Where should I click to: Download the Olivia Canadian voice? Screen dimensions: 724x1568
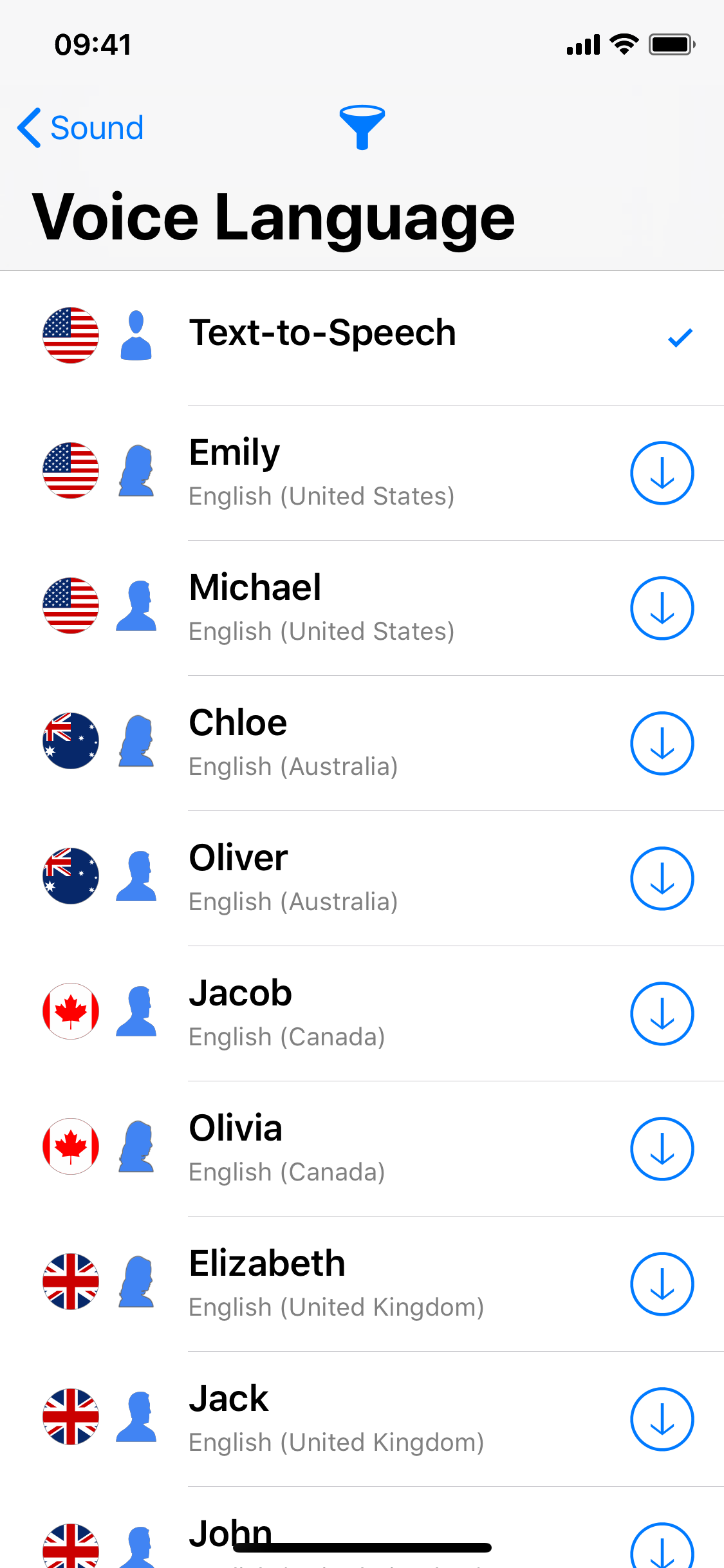coord(662,1149)
